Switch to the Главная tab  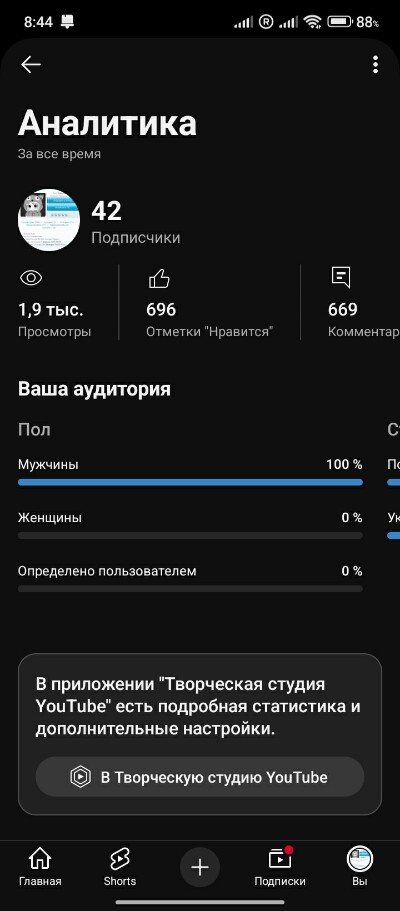40,866
